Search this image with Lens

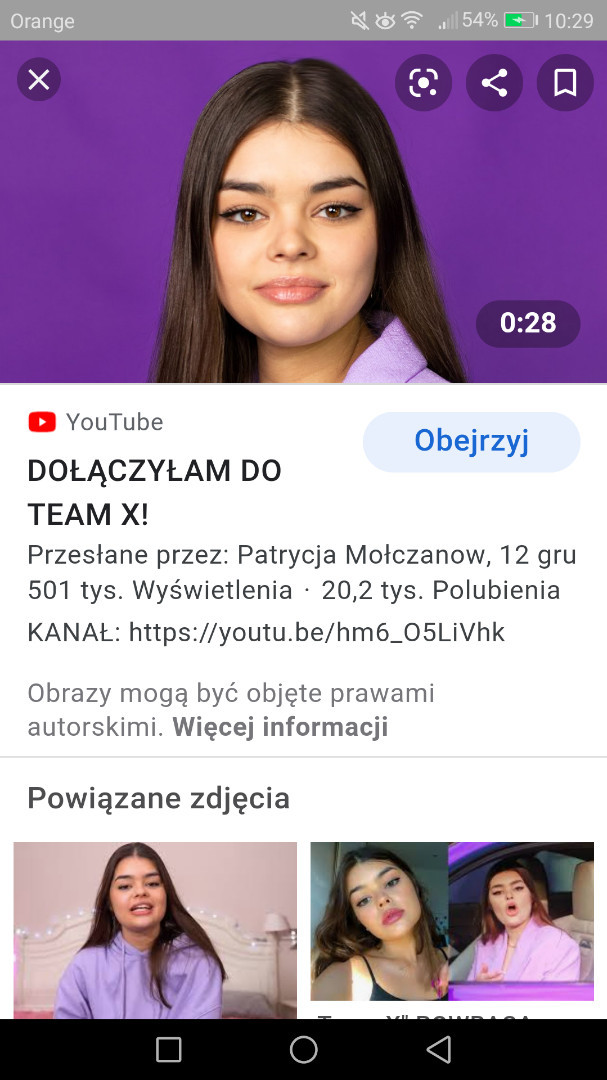[x=423, y=83]
